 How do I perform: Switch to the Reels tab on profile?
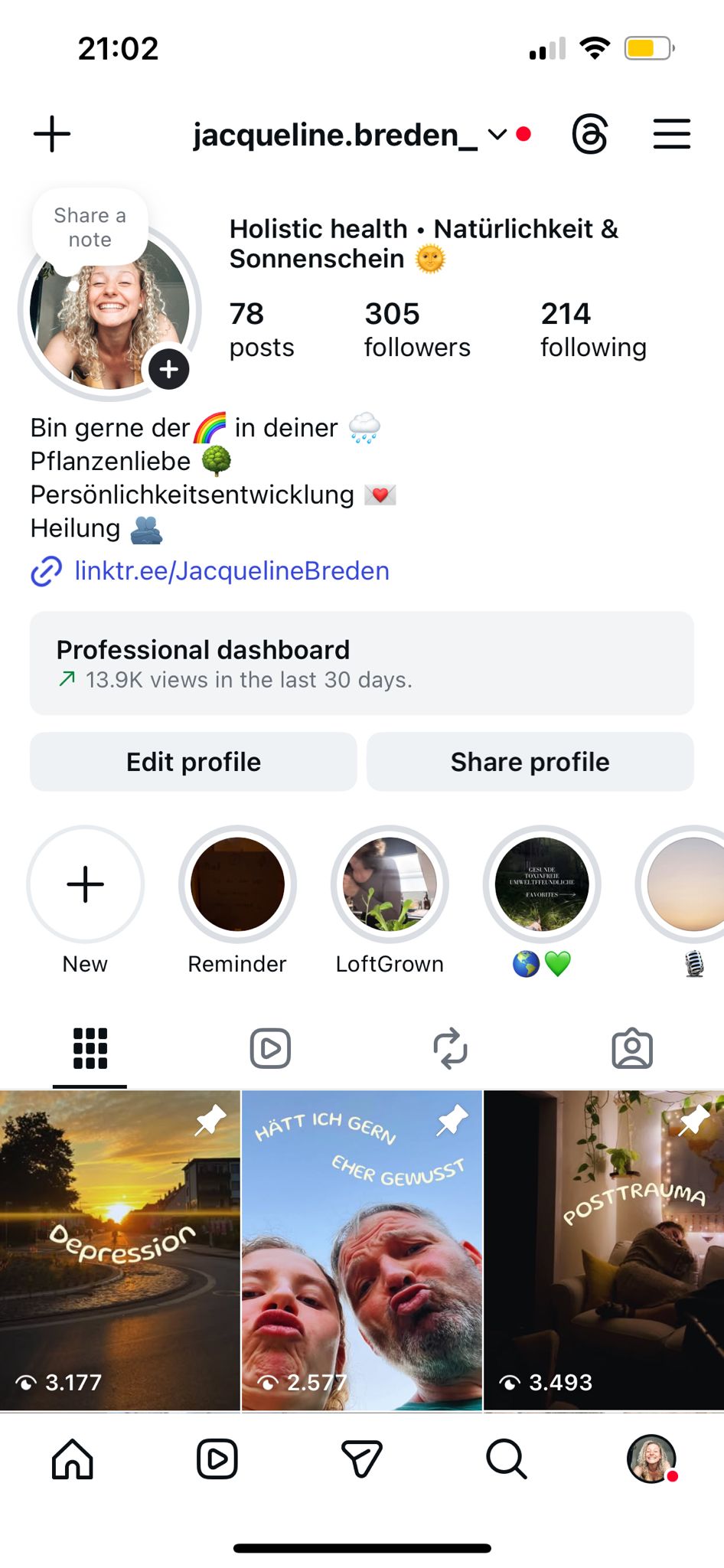[270, 1048]
